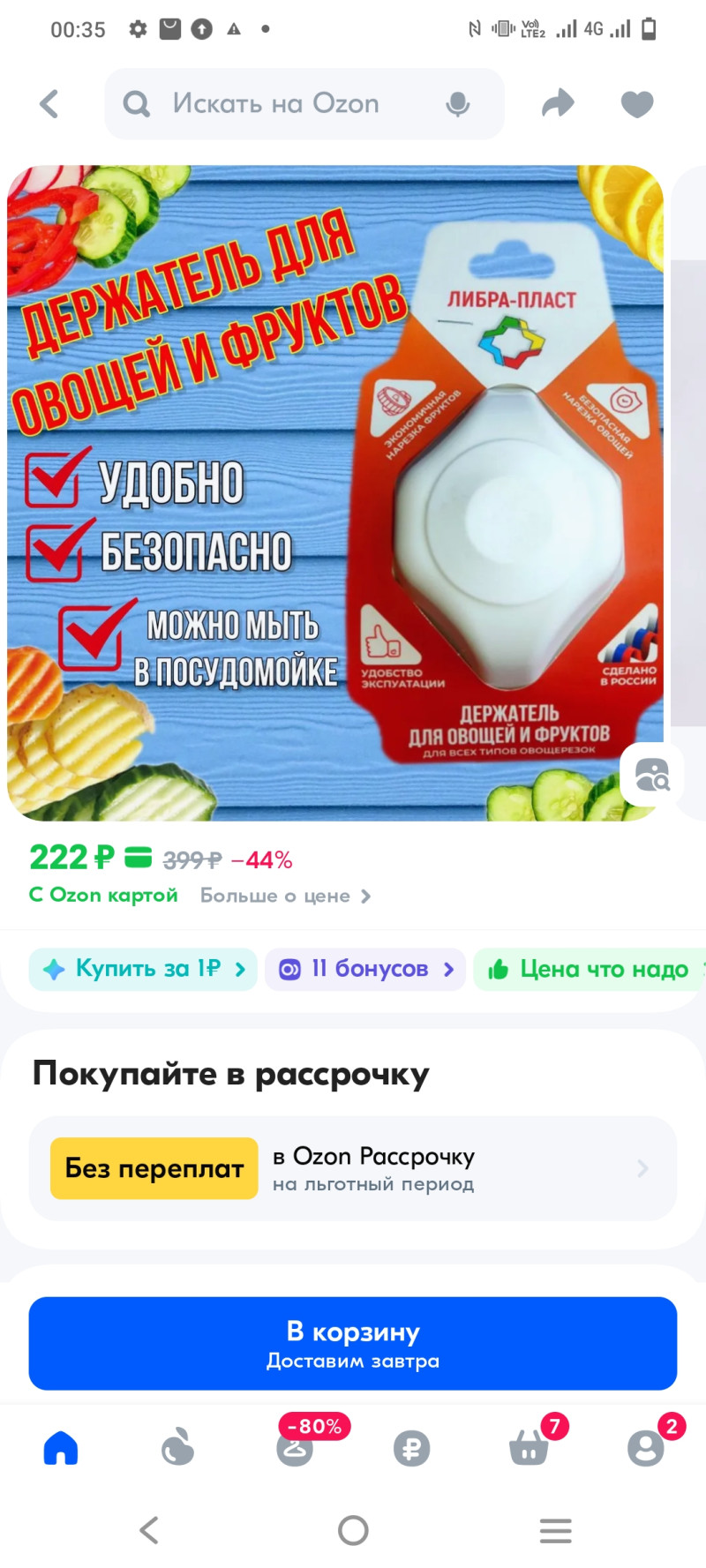Open the cart tab with 7 items
Image resolution: width=706 pixels, height=1568 pixels.
coord(529,1448)
